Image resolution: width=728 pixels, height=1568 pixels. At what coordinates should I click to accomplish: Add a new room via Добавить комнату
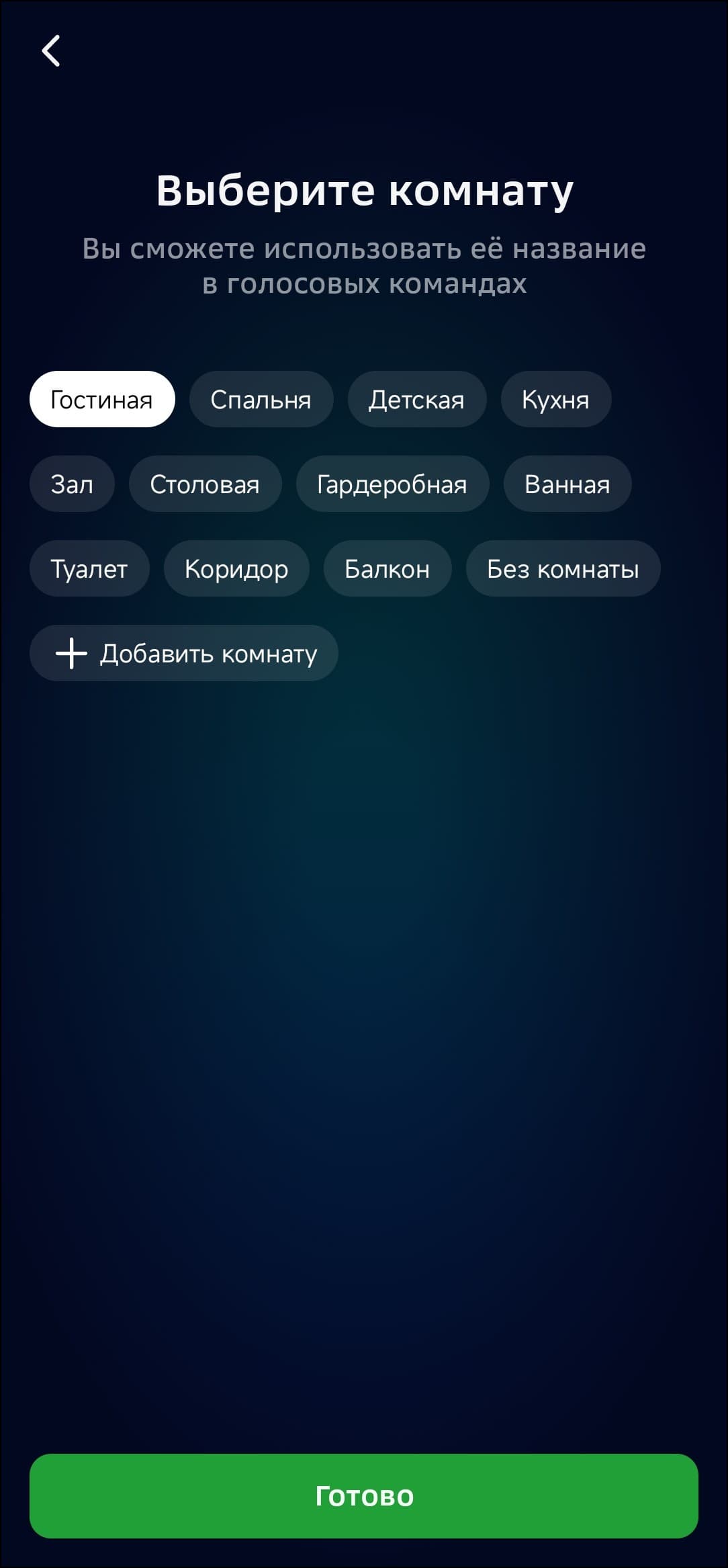[183, 654]
